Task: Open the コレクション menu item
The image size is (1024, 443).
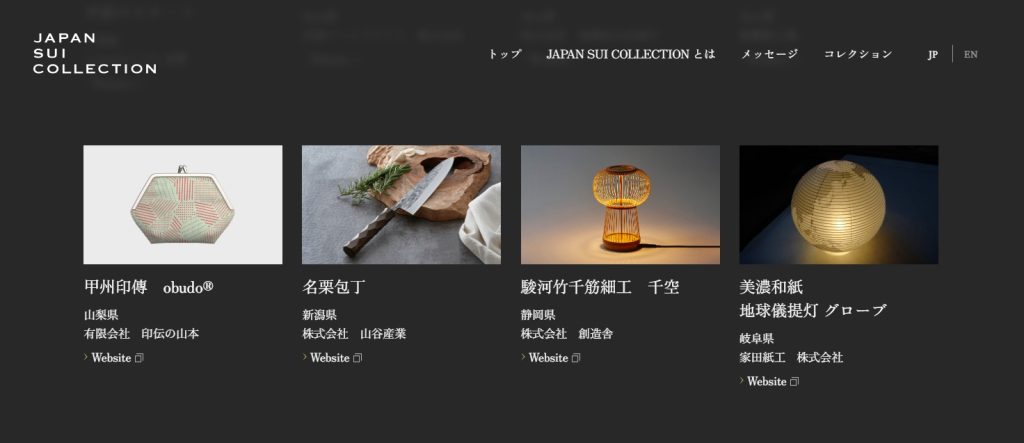Action: point(857,54)
